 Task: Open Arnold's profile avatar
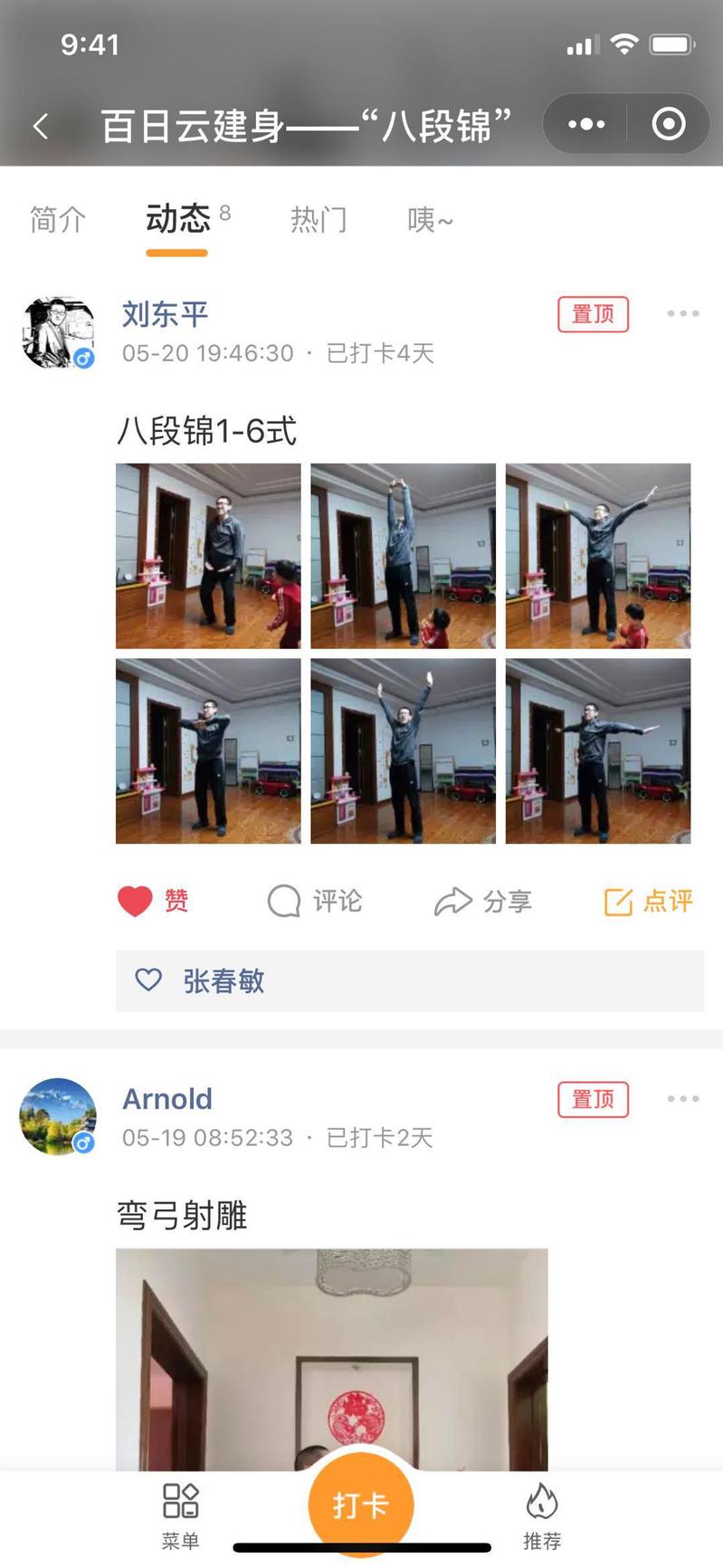[57, 1116]
